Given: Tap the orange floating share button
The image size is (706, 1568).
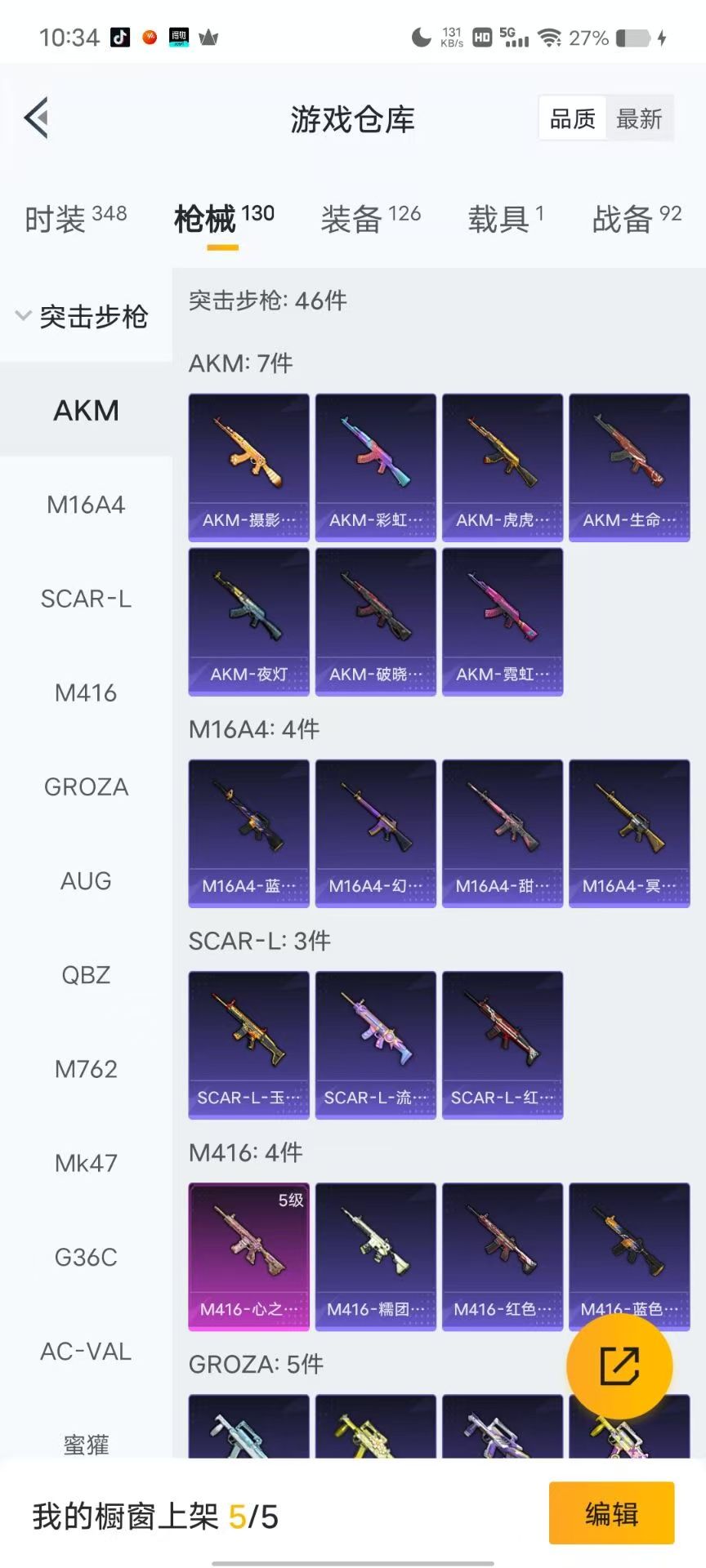Looking at the screenshot, I should [619, 1365].
